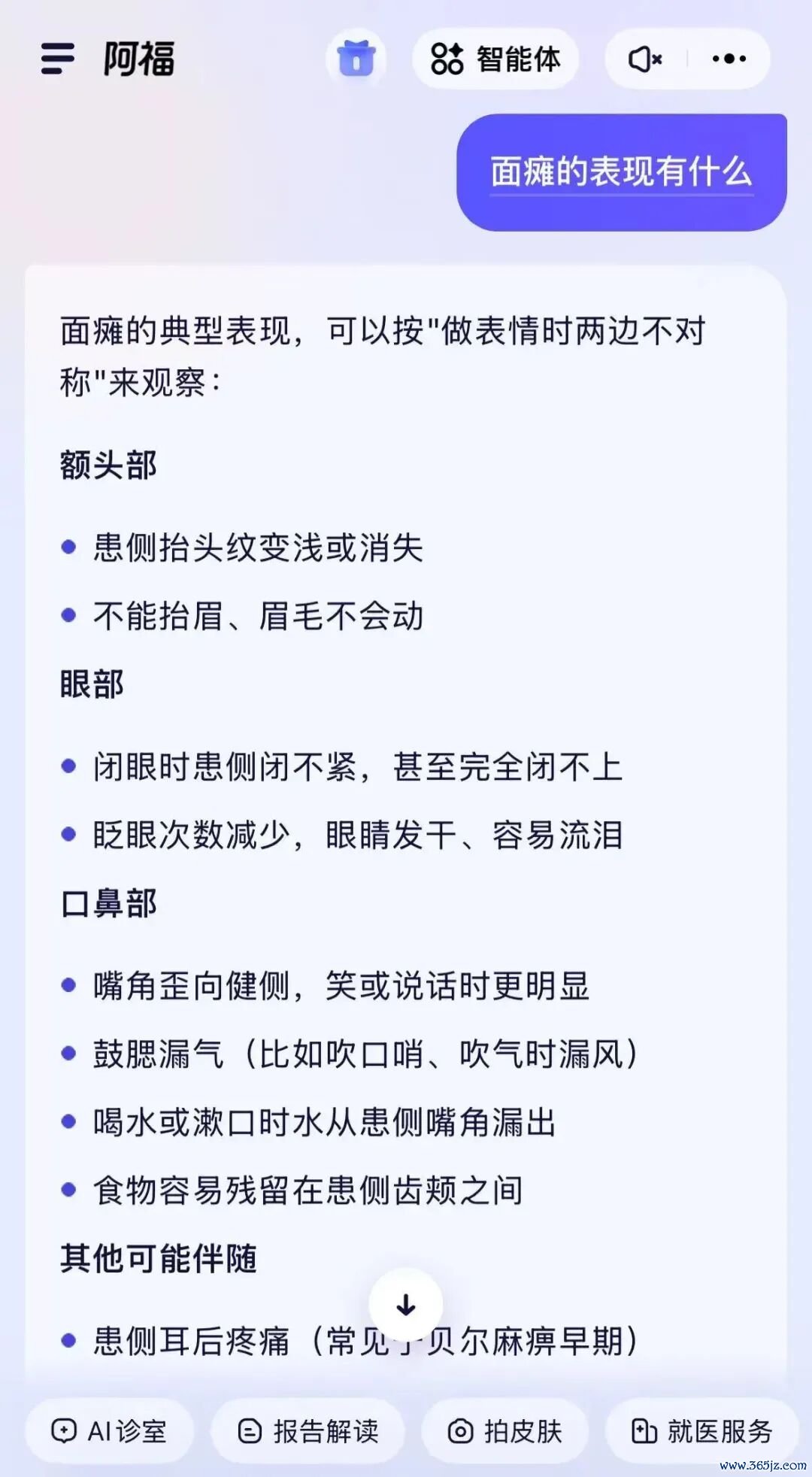Tap the 就医服务 chip
Image resolution: width=812 pixels, height=1477 pixels.
pyautogui.click(x=702, y=1431)
